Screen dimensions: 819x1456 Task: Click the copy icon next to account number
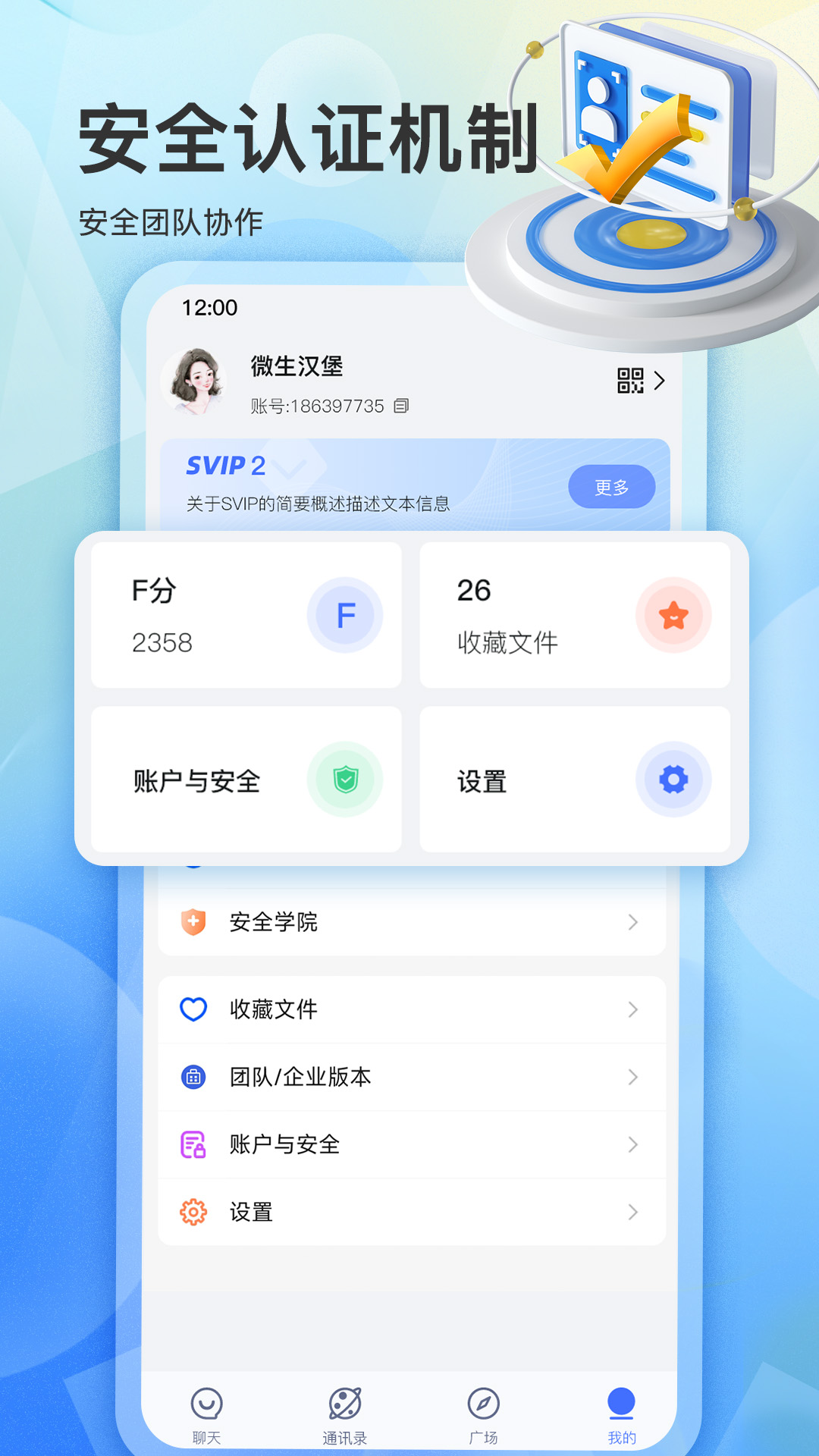click(x=403, y=406)
